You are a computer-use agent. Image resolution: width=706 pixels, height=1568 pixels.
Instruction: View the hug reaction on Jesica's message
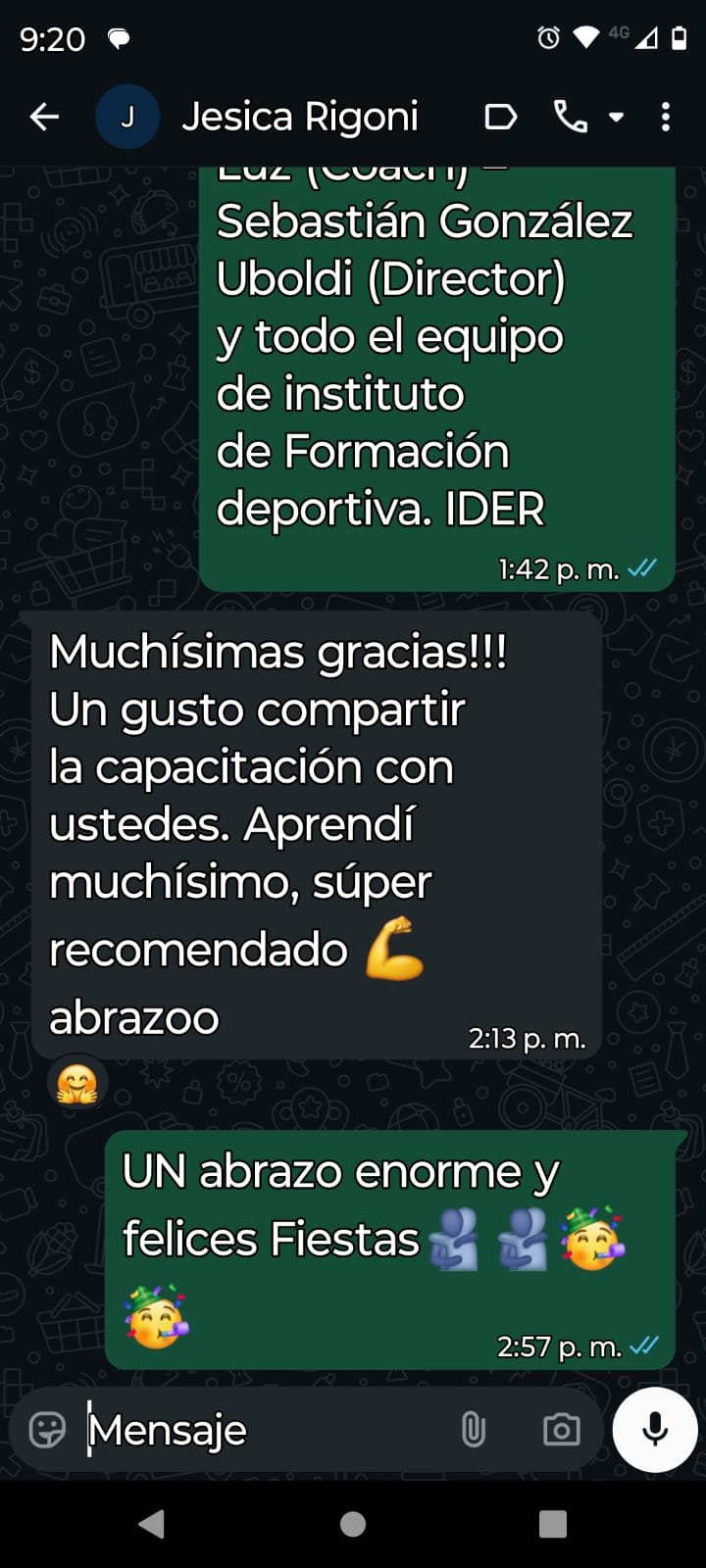click(77, 1083)
